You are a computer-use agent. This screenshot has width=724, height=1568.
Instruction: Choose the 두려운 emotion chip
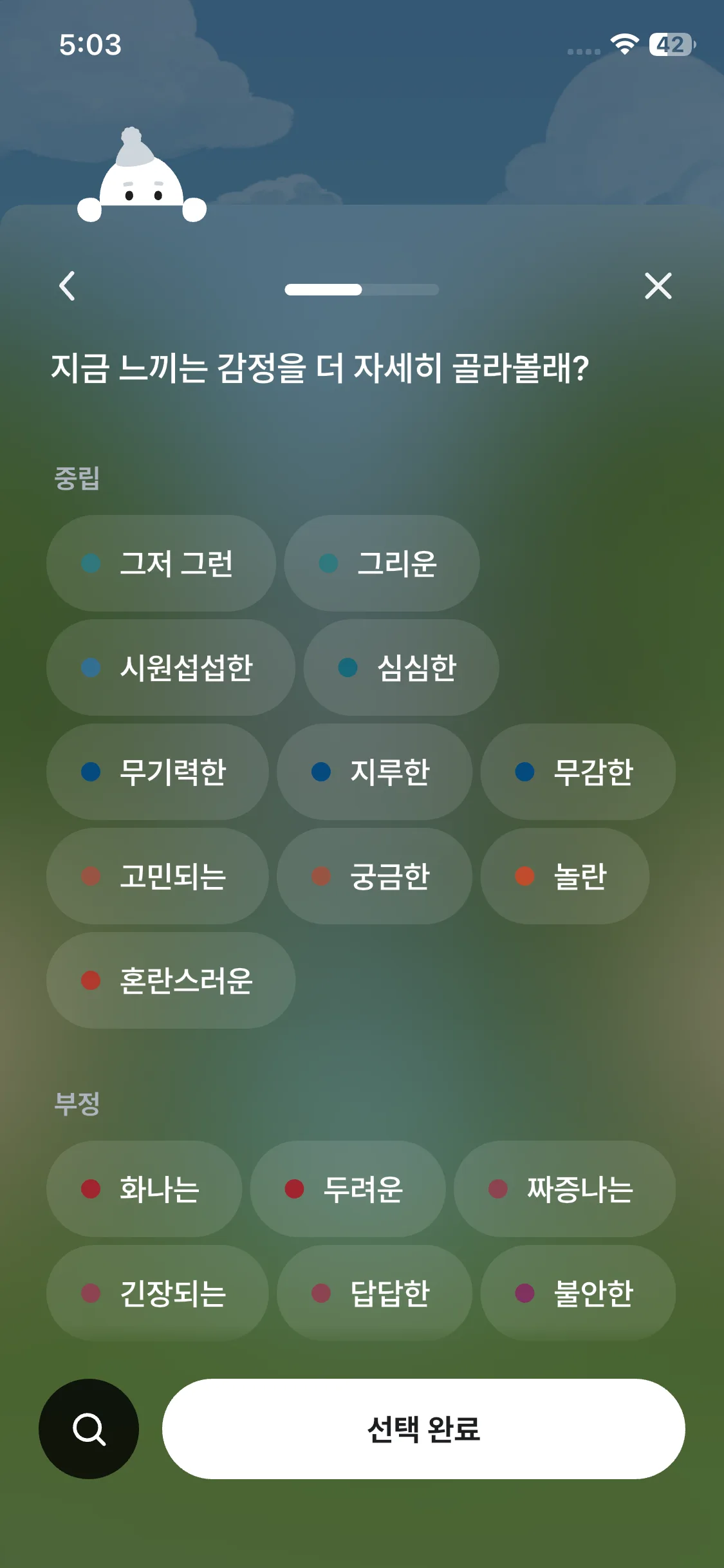(x=348, y=1189)
